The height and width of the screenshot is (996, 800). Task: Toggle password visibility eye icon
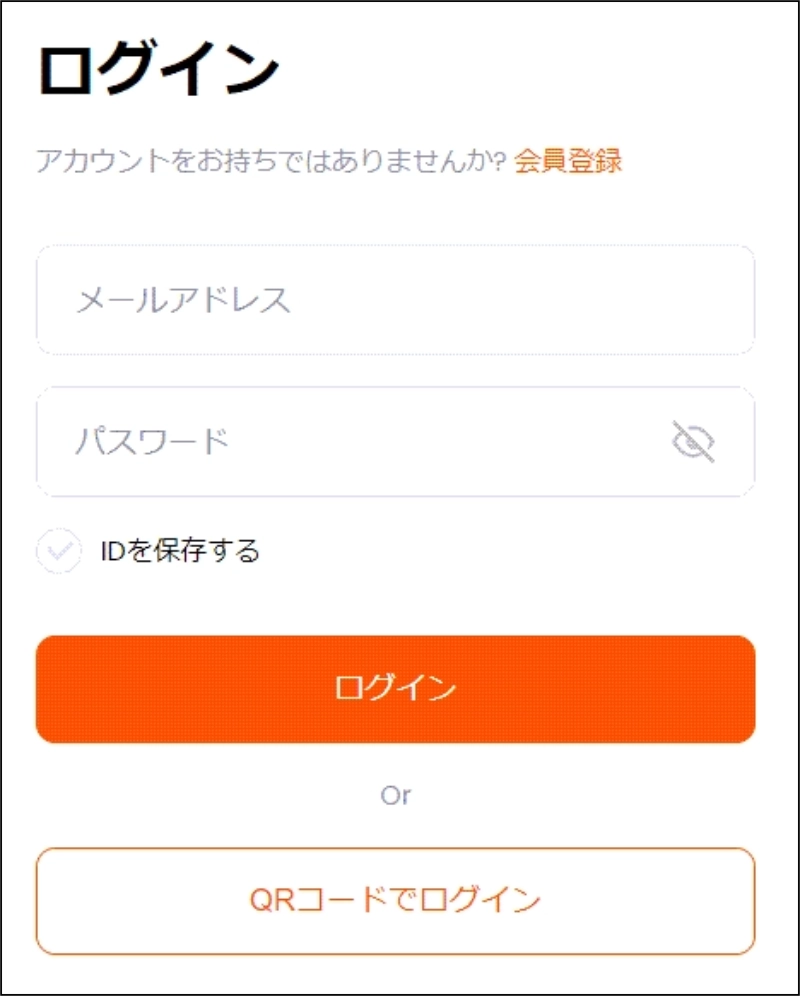(693, 441)
